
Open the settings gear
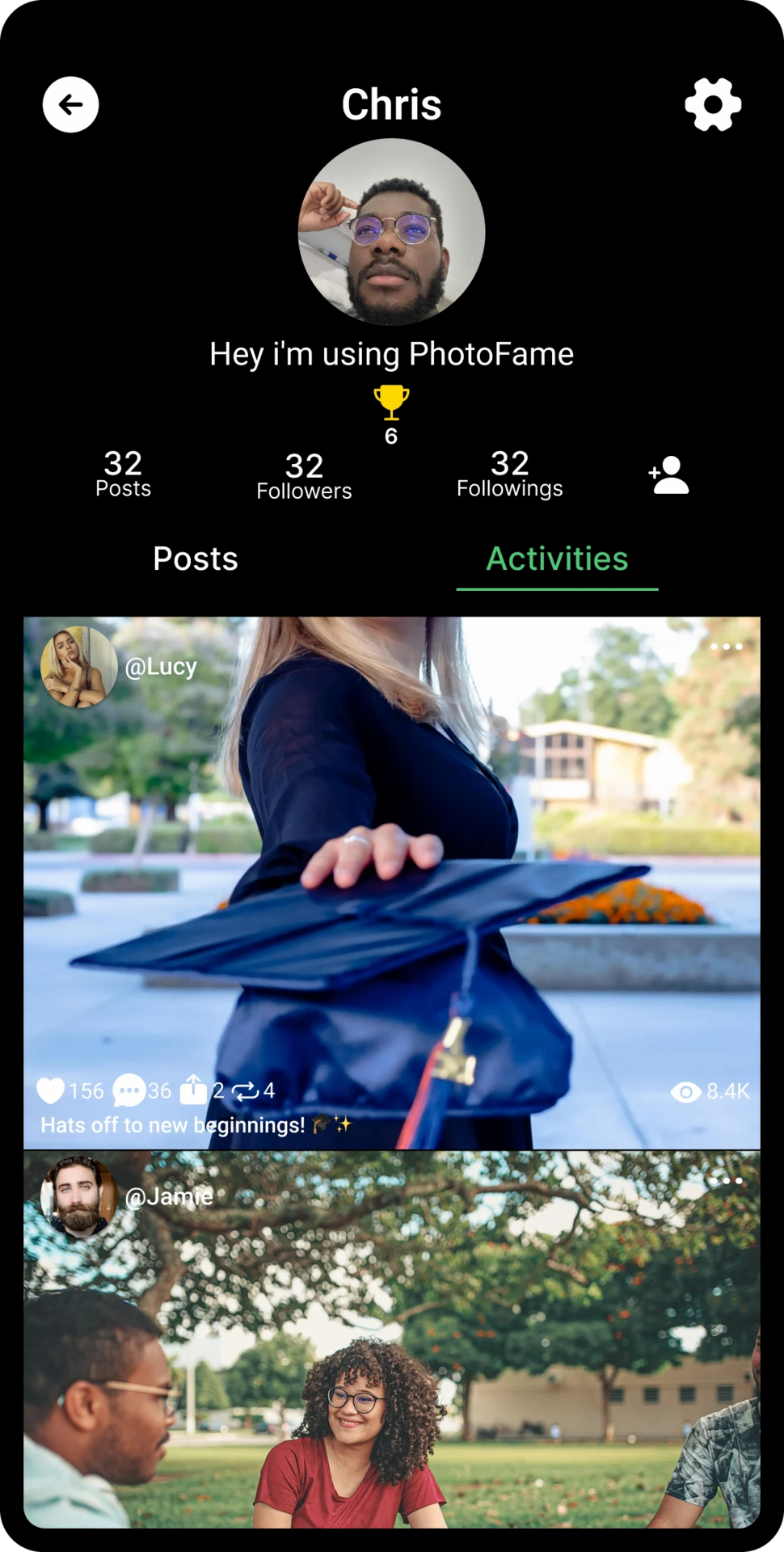pos(712,104)
